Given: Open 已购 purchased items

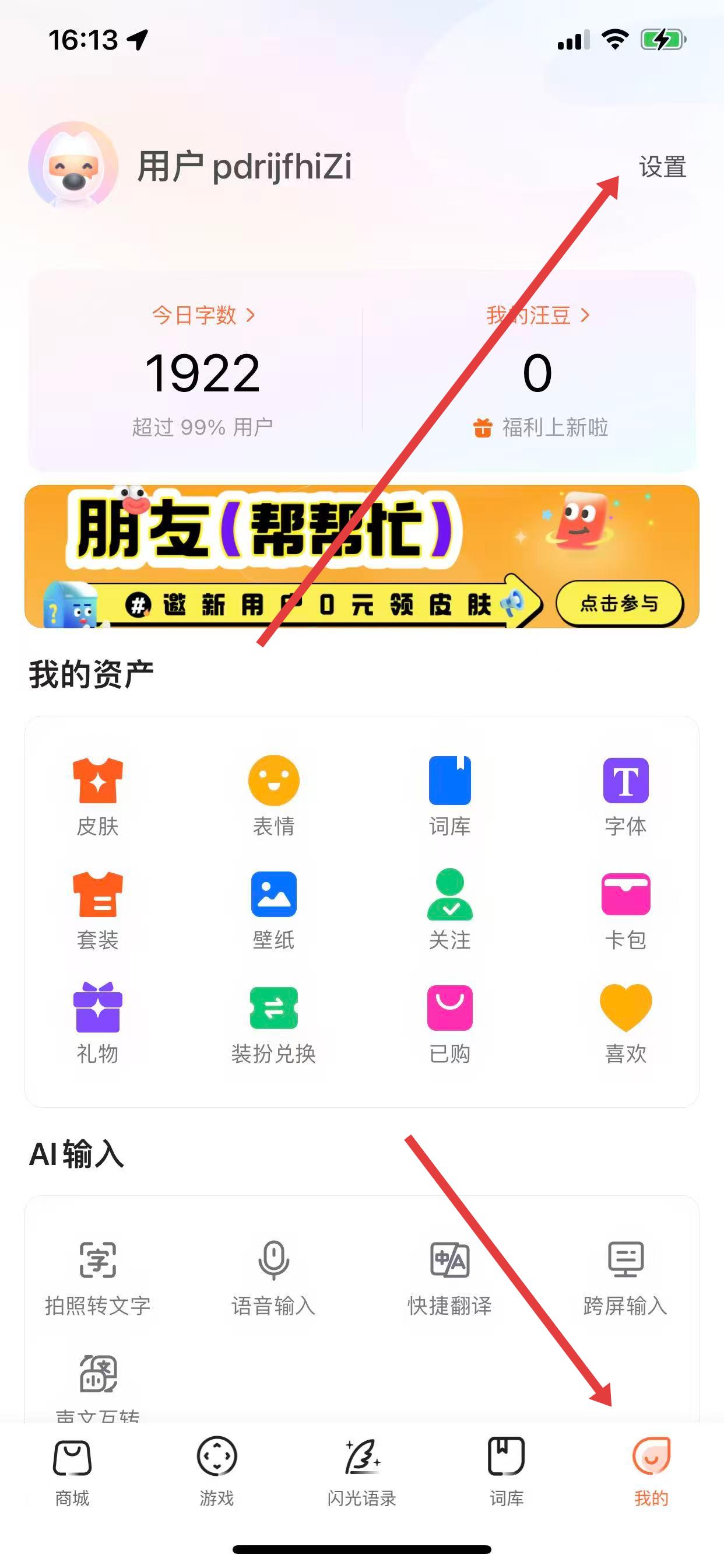Looking at the screenshot, I should [x=449, y=1023].
